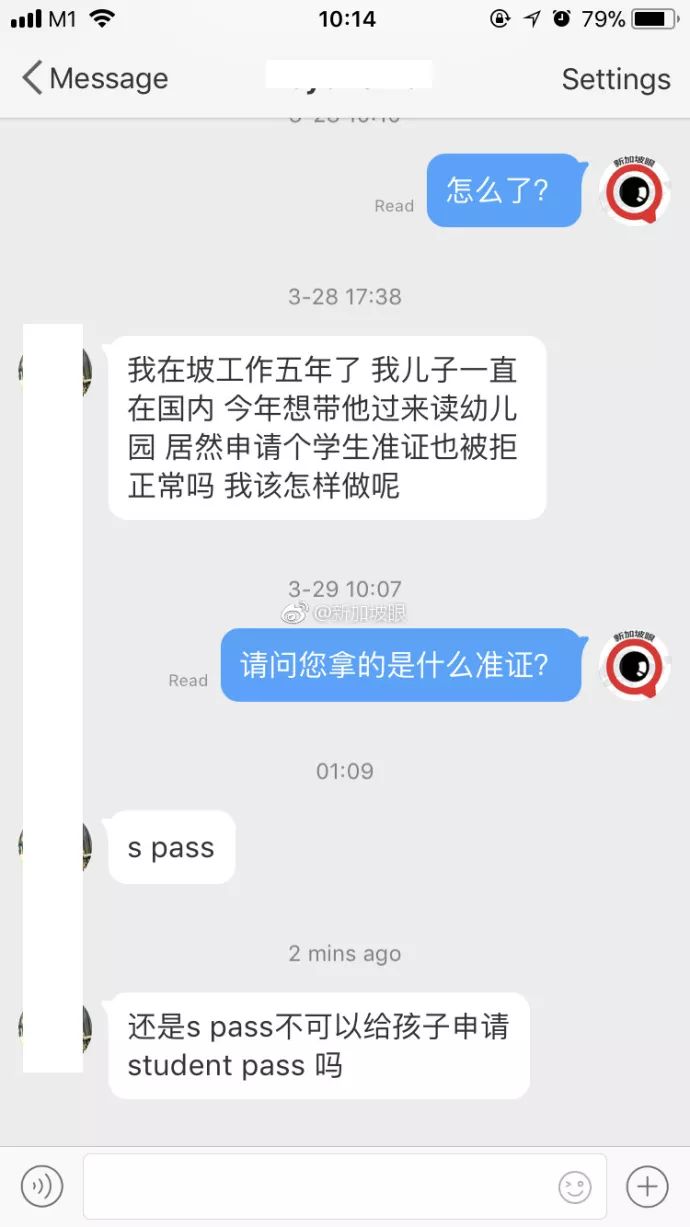The width and height of the screenshot is (690, 1227).
Task: Go back to the Message list
Action: (x=95, y=79)
